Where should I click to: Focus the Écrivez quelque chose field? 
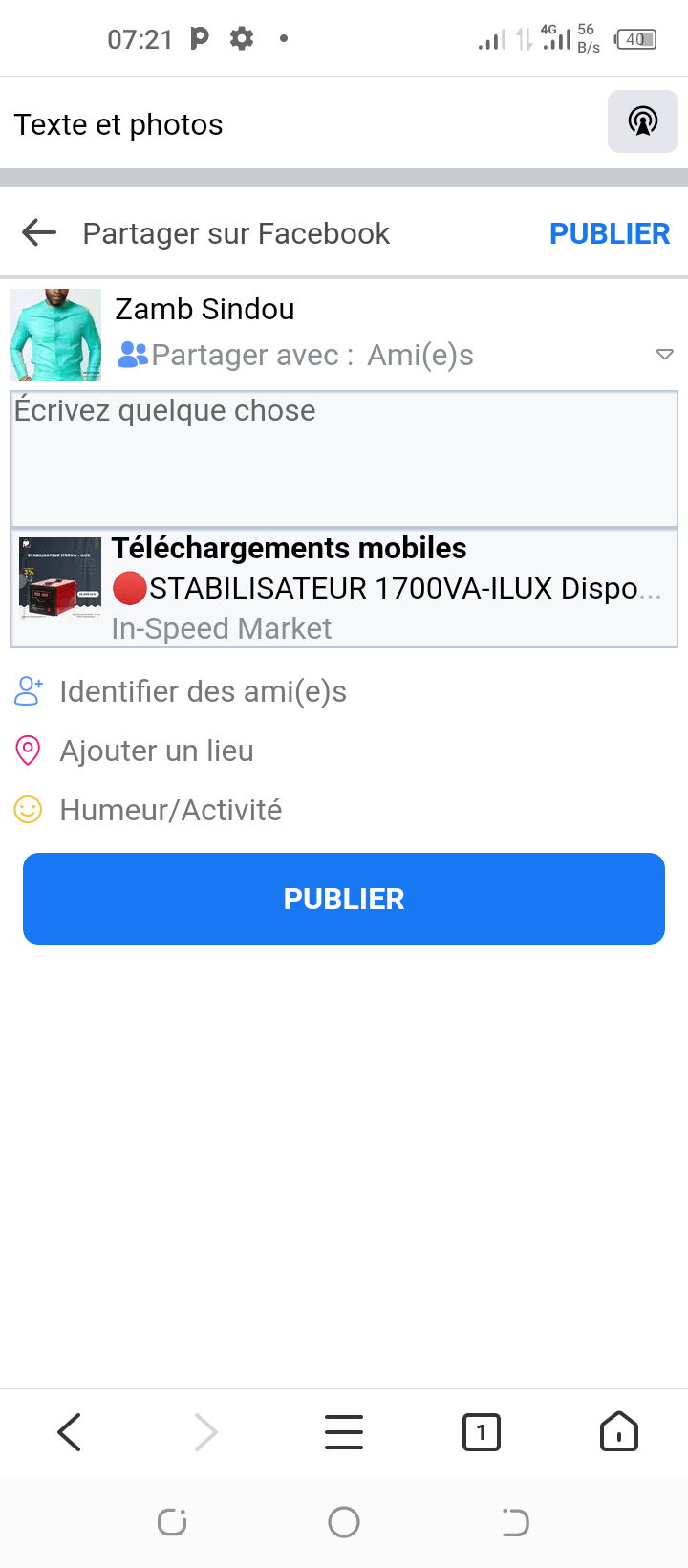coord(344,459)
